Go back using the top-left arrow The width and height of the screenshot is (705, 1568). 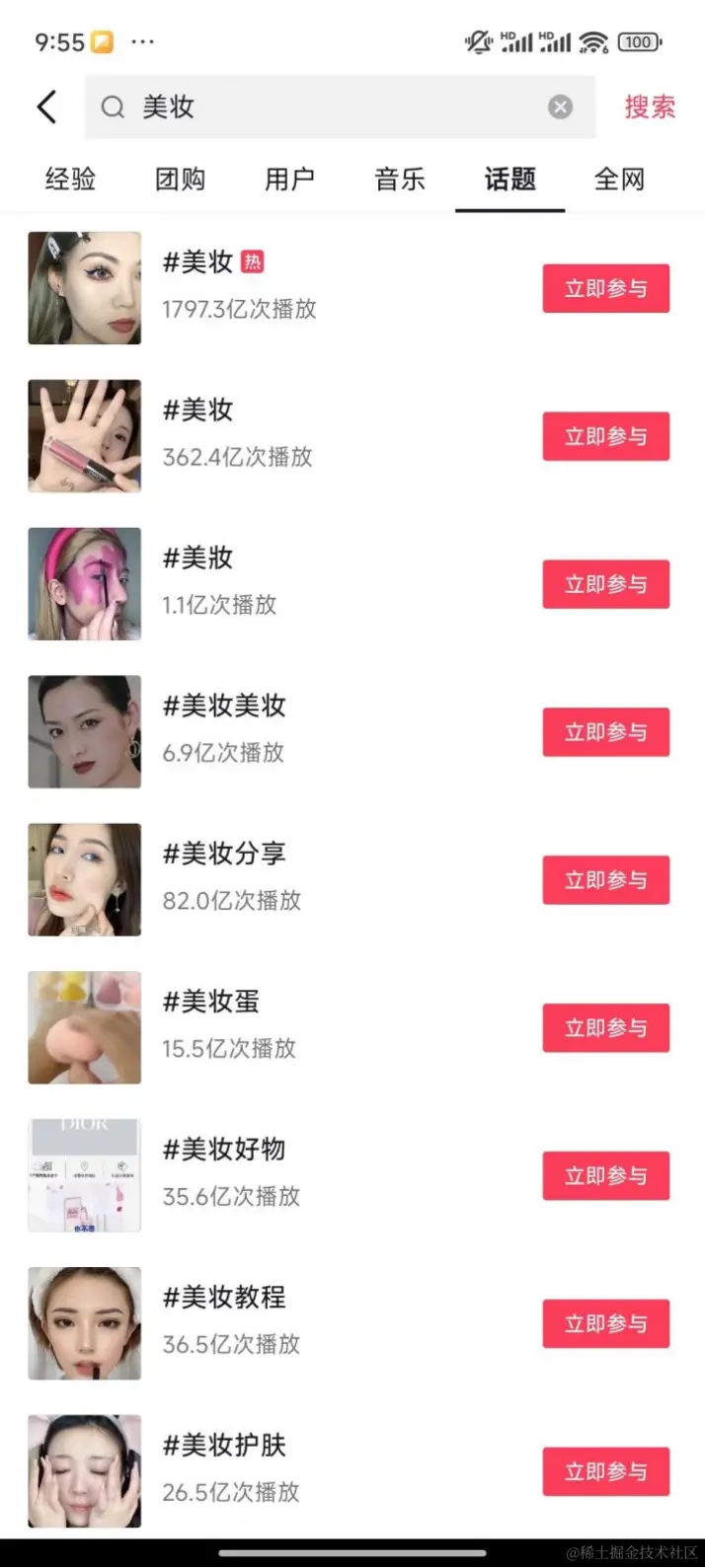click(x=46, y=107)
